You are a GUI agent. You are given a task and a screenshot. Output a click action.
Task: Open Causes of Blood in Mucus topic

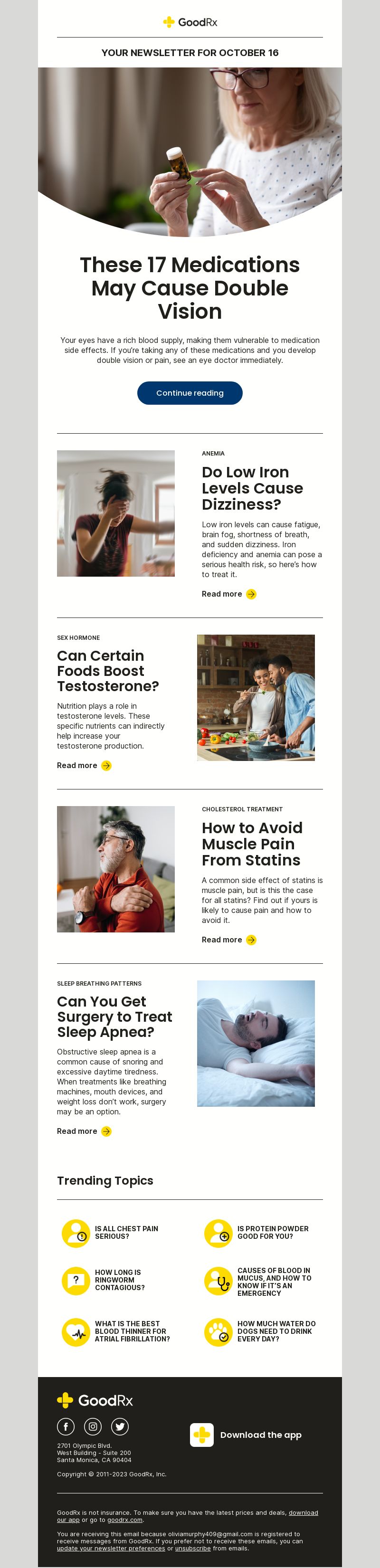click(274, 1282)
